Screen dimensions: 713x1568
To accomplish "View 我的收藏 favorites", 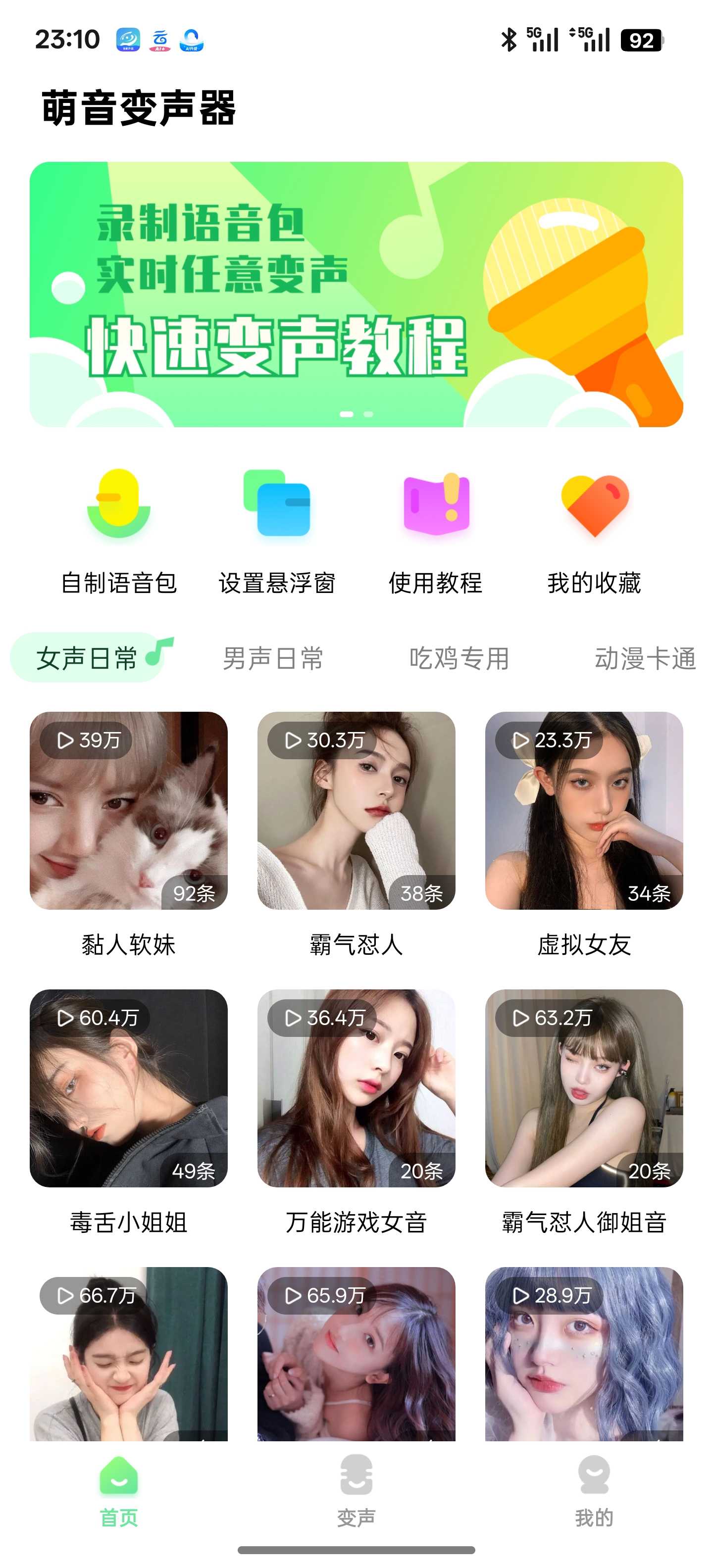I will [x=594, y=531].
